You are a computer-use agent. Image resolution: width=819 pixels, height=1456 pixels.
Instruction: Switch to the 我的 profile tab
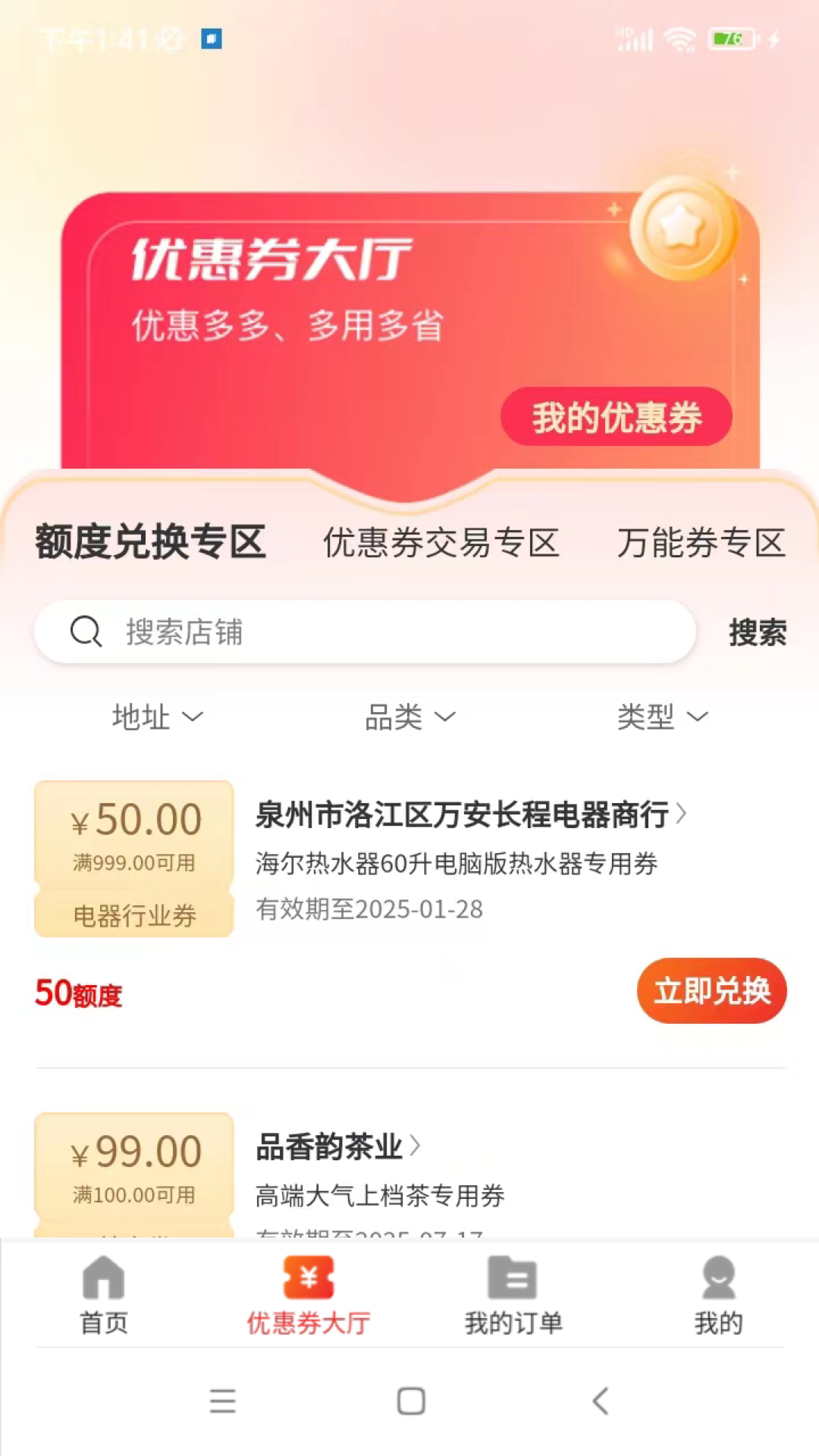718,1295
